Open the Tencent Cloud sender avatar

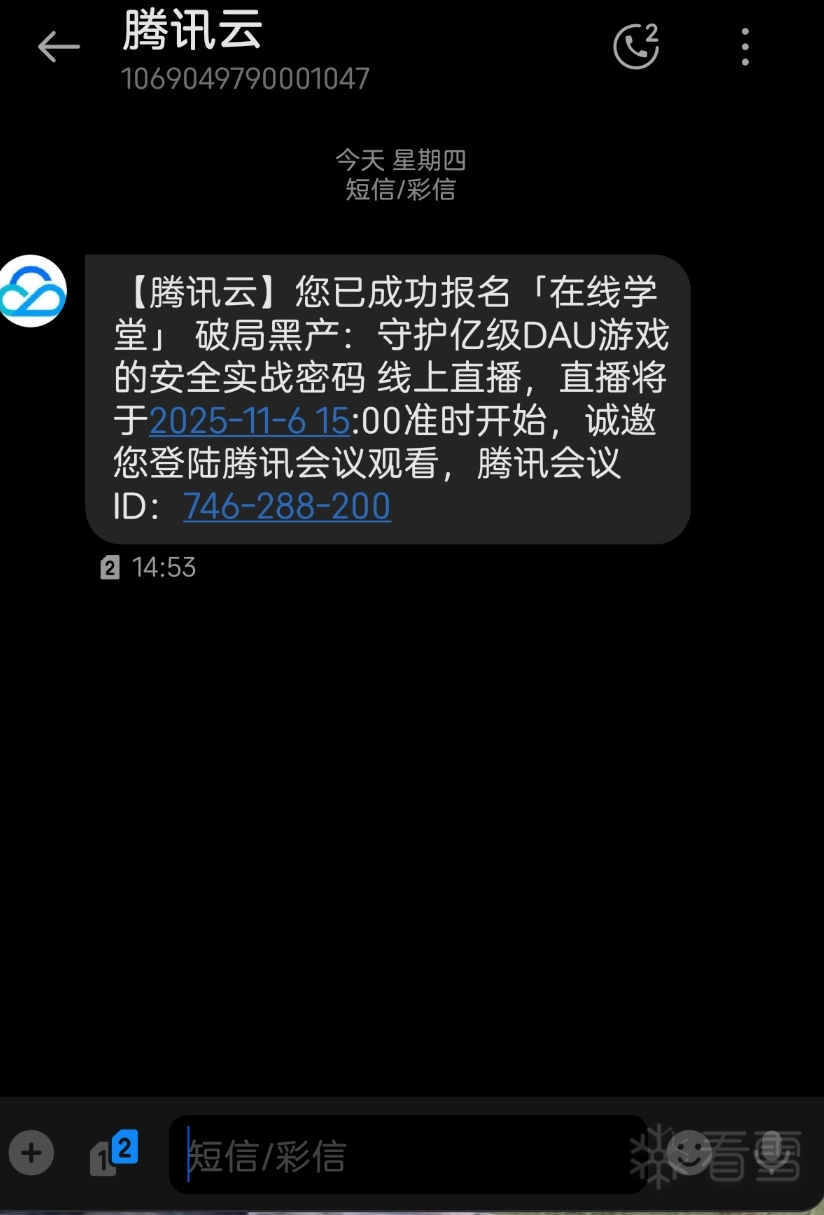point(33,291)
